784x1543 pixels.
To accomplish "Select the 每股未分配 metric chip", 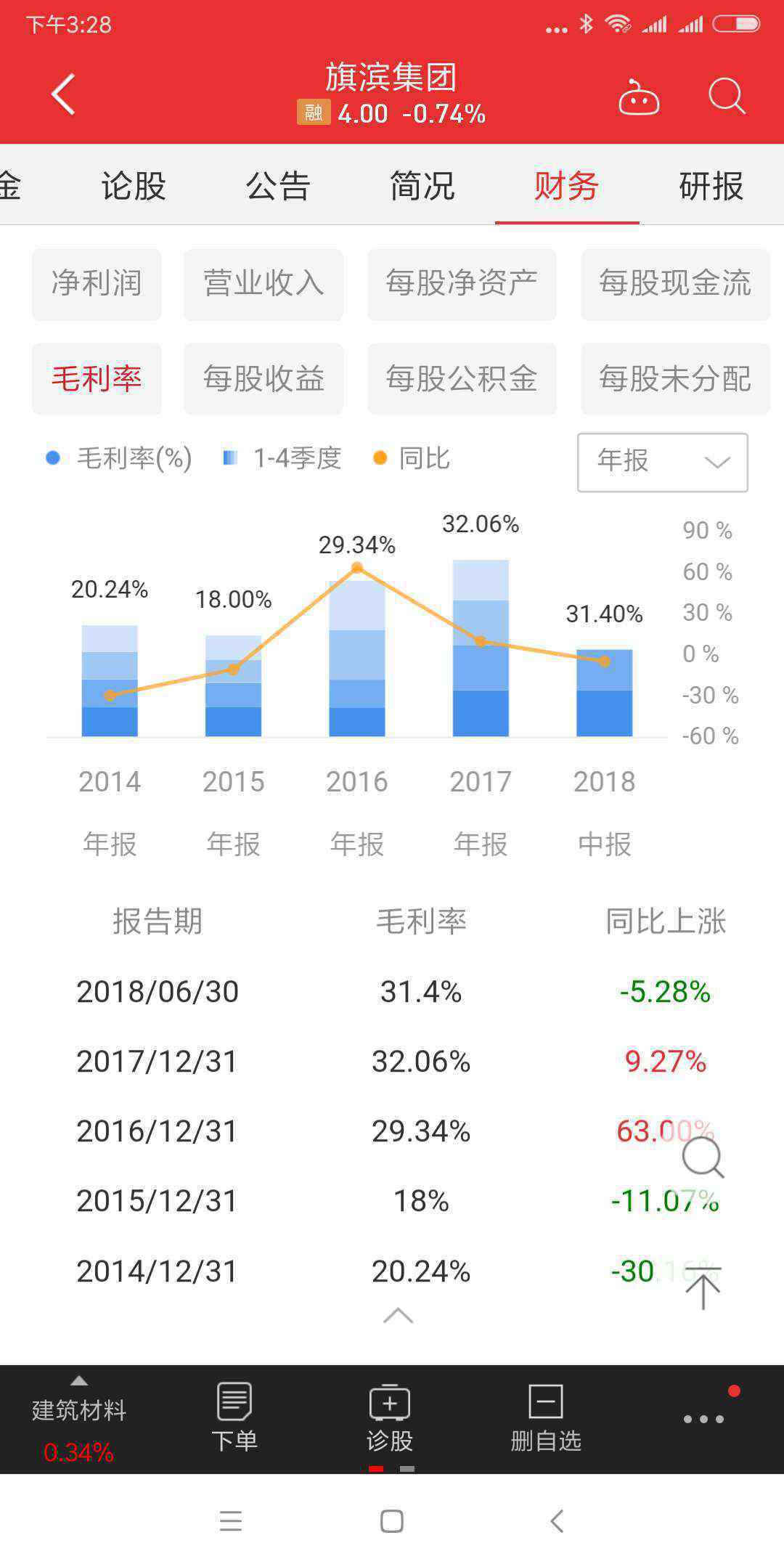I will (675, 379).
